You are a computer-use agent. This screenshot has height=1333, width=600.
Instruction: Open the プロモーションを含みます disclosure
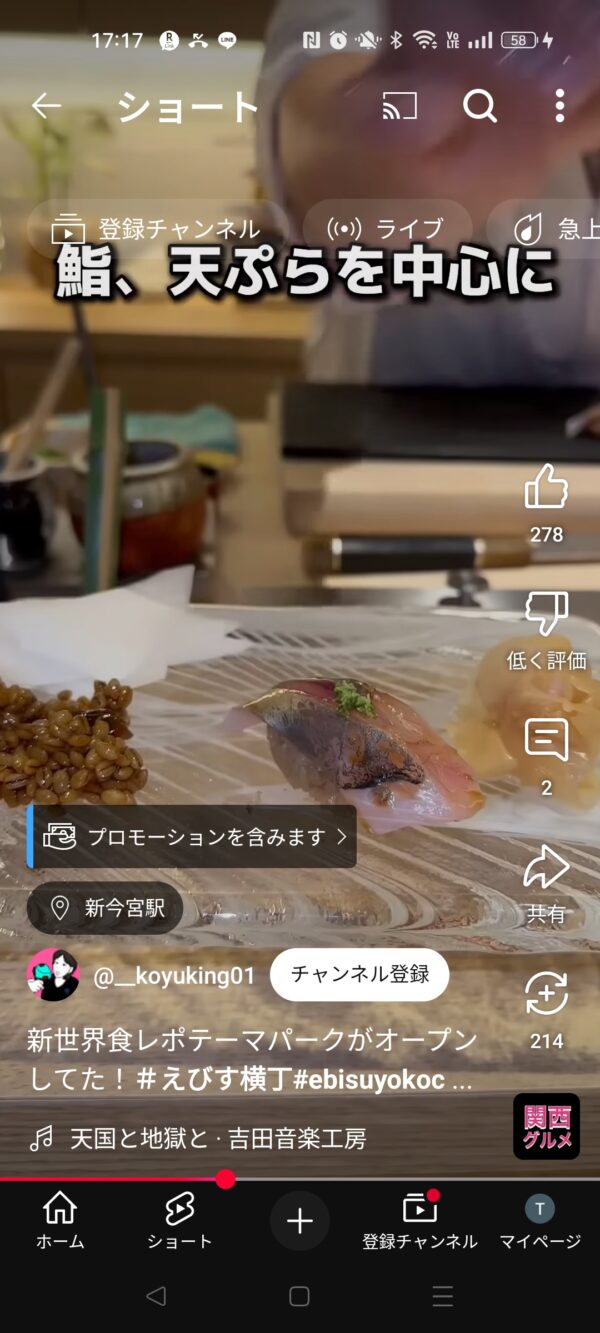pos(192,836)
